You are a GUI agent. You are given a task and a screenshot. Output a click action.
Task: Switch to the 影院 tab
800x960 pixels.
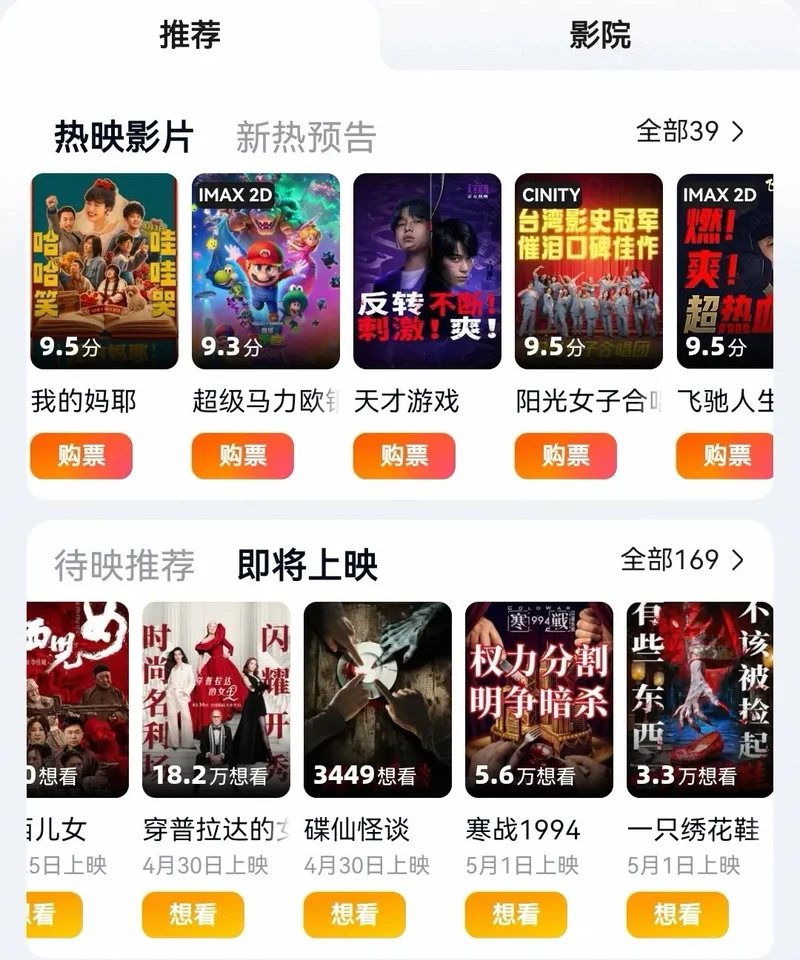click(600, 36)
